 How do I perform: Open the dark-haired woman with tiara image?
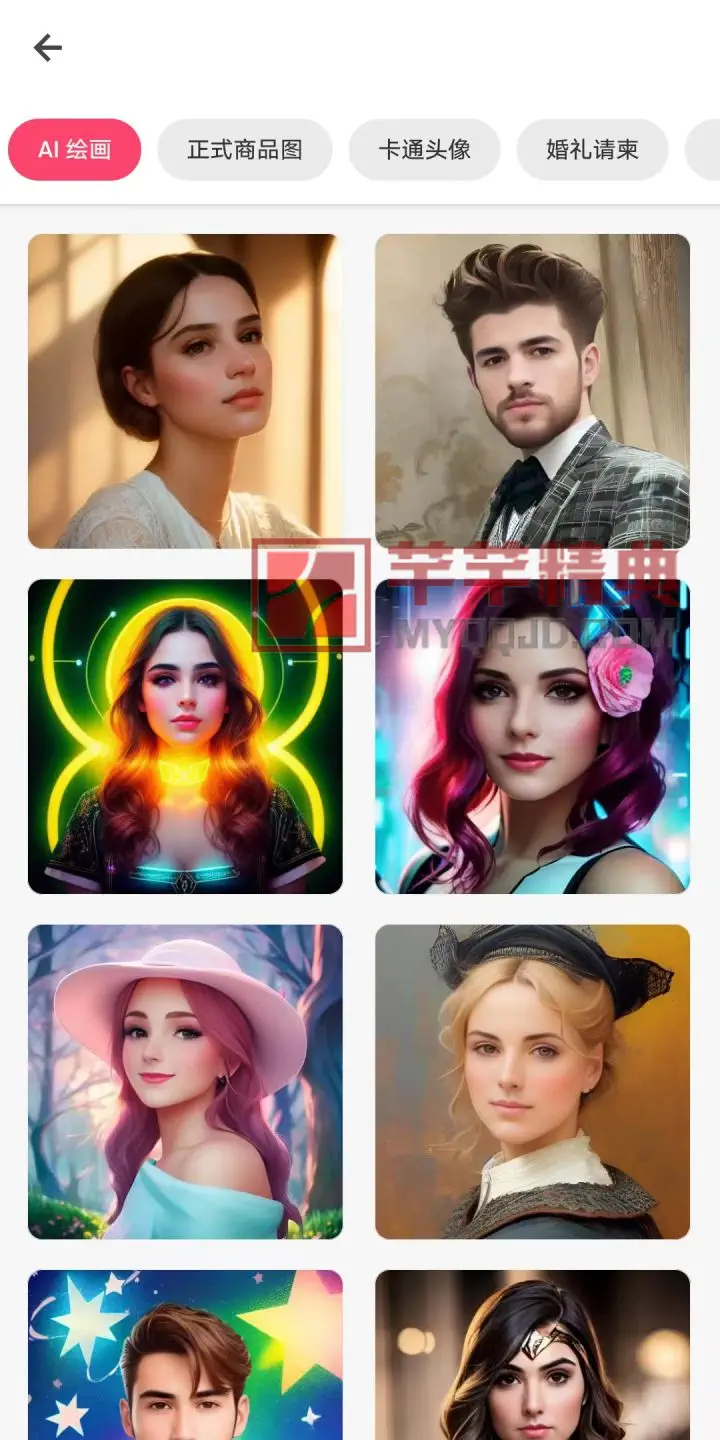(532, 1355)
